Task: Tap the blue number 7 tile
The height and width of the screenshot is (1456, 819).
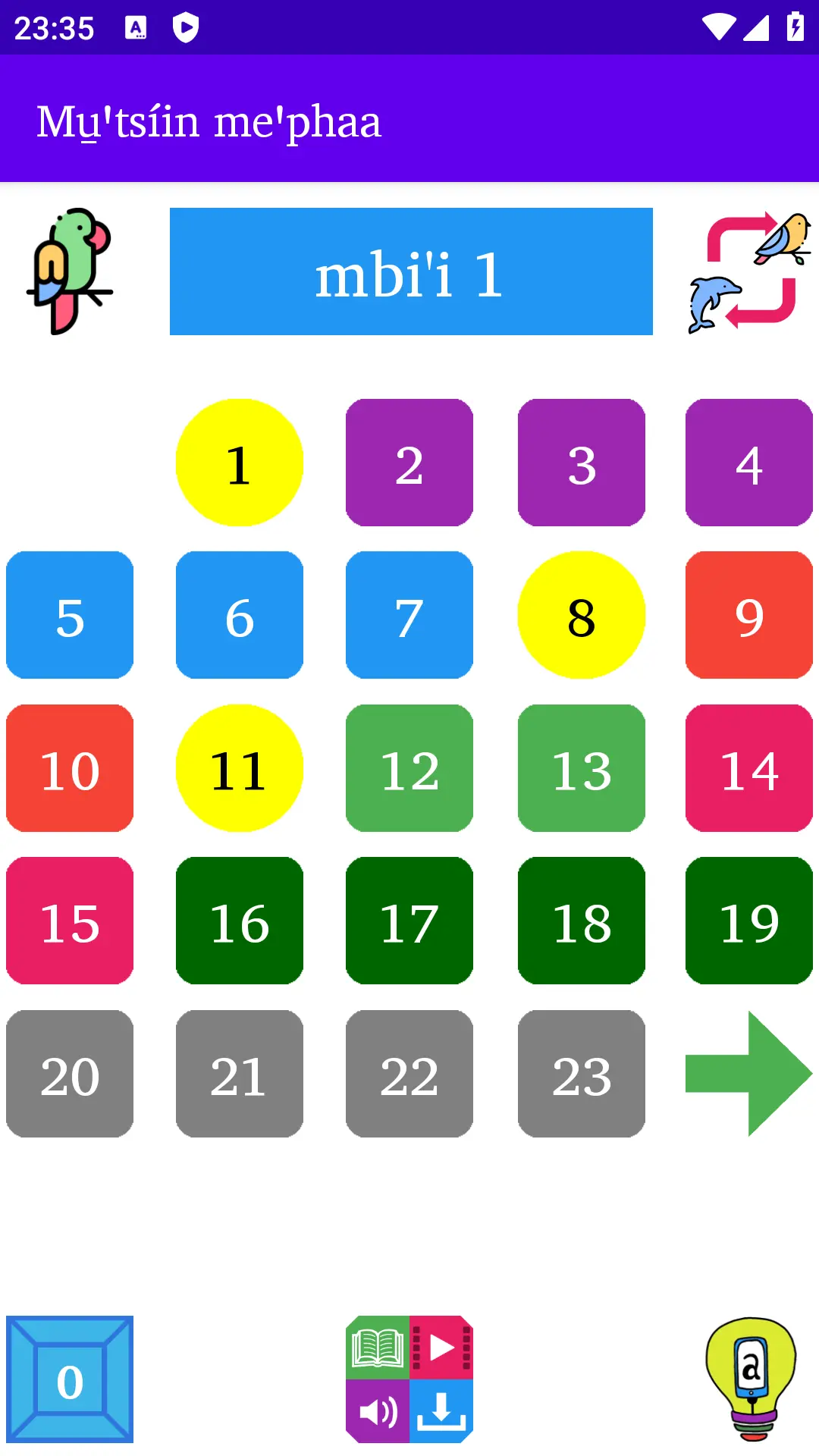Action: 409,615
